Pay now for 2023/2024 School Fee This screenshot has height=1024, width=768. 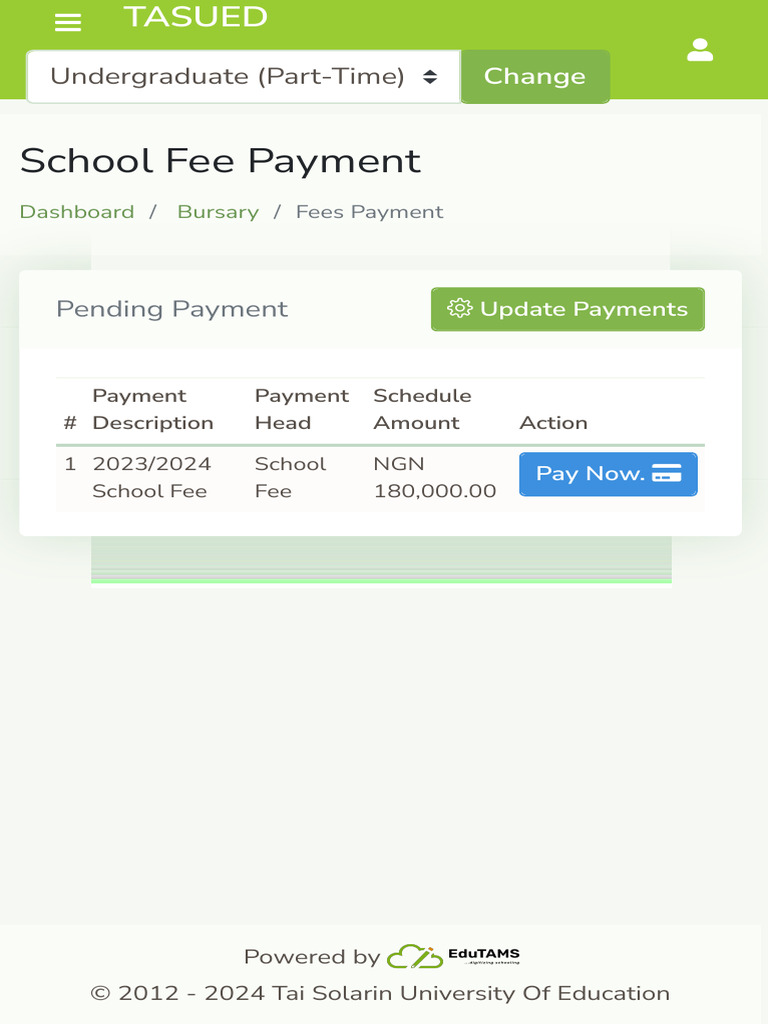tap(608, 474)
